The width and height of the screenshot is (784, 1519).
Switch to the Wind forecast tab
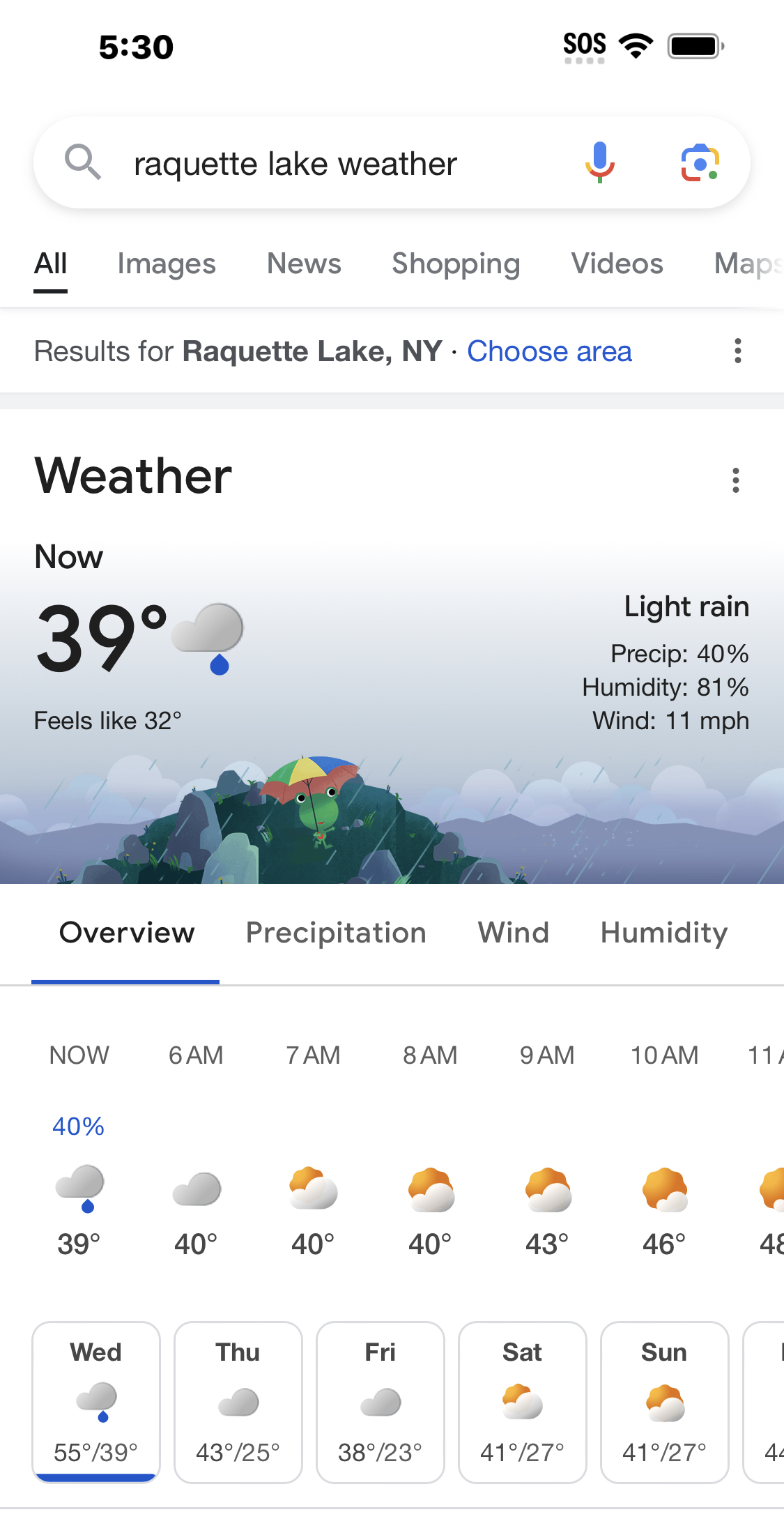pos(514,933)
